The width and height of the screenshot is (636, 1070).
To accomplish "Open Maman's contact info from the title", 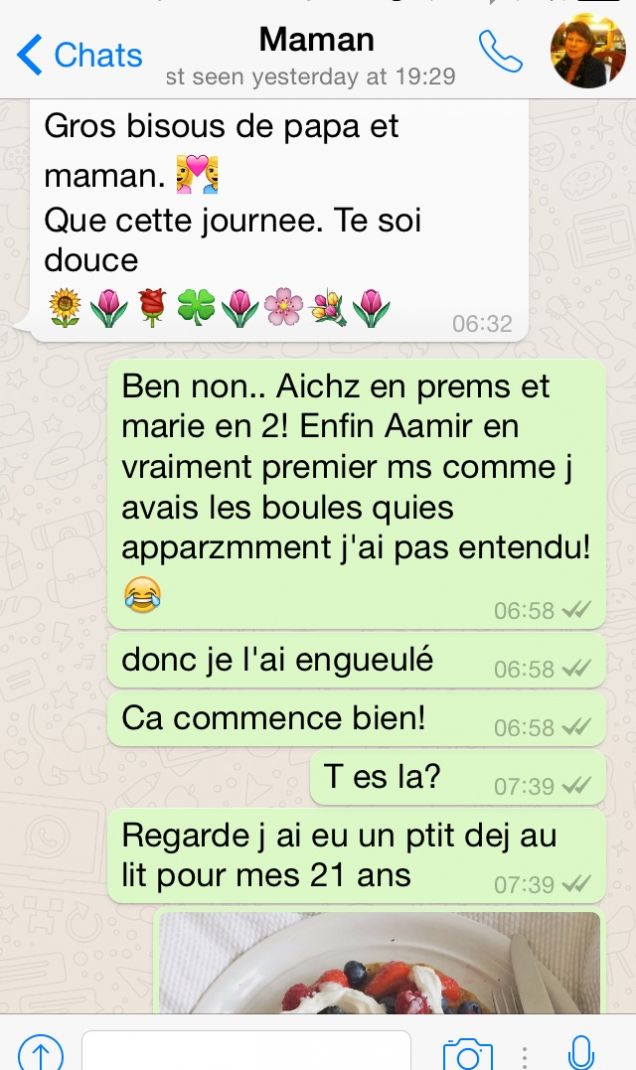I will point(316,40).
